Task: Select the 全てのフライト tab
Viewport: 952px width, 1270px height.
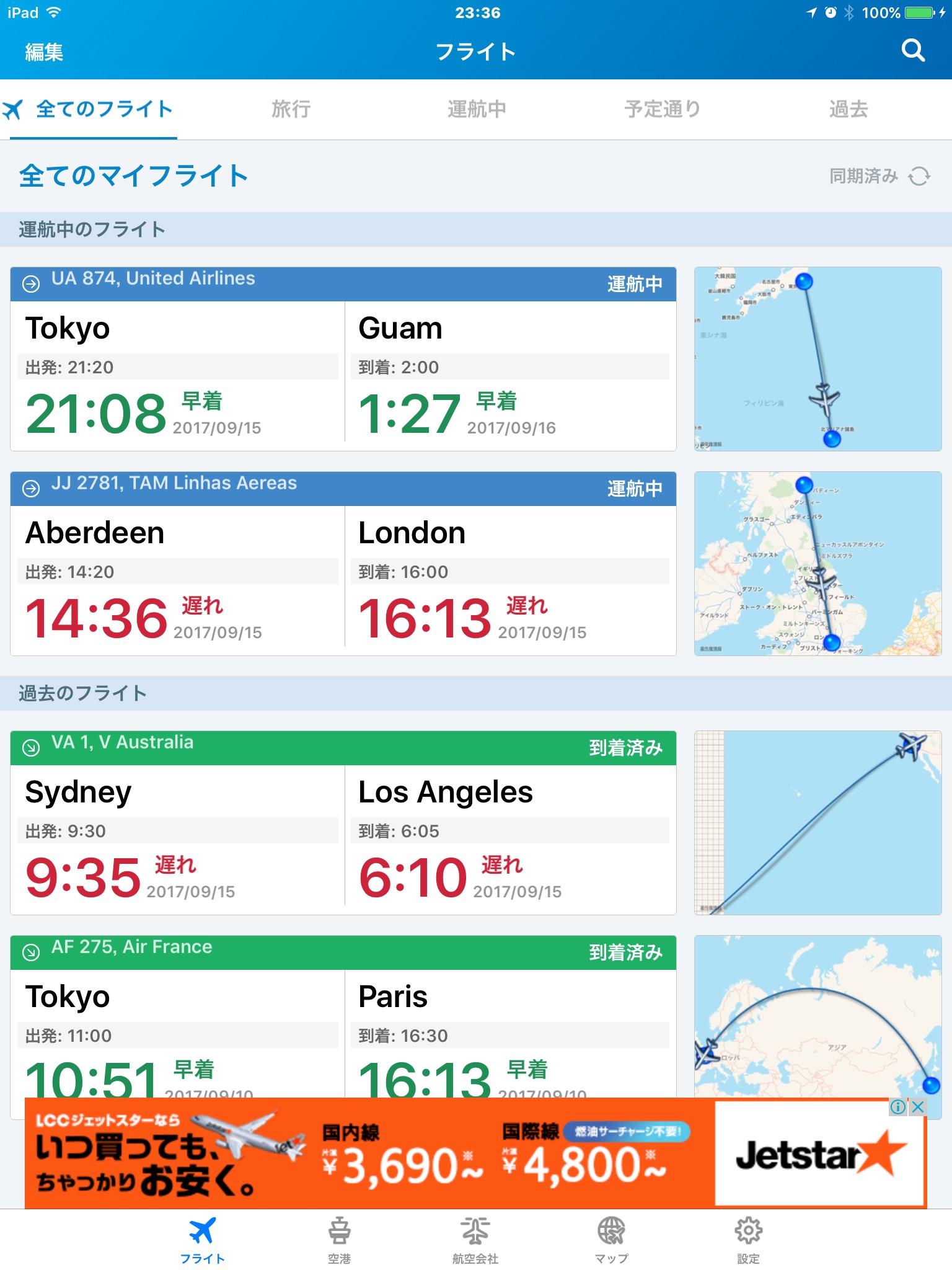Action: coord(90,110)
